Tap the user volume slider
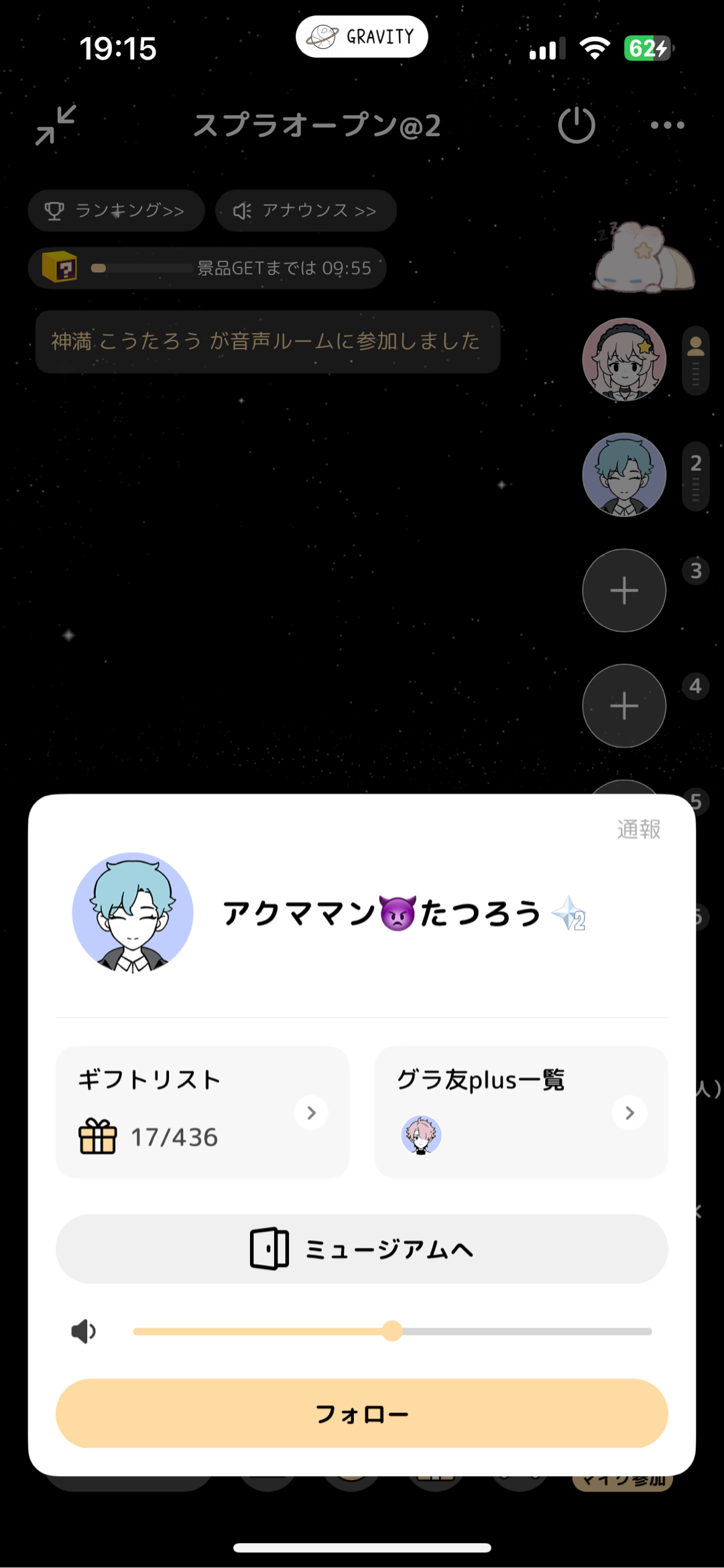The width and height of the screenshot is (724, 1568). point(392,1331)
